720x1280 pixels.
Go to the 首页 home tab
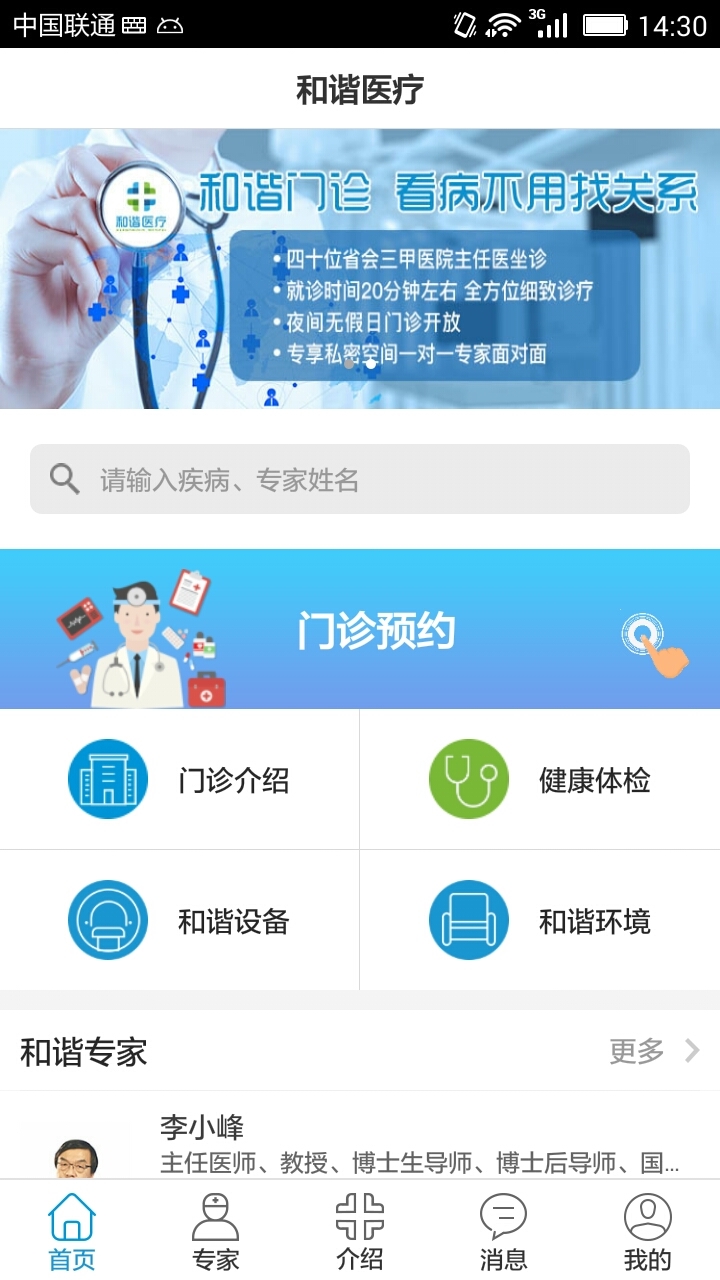coord(72,1232)
